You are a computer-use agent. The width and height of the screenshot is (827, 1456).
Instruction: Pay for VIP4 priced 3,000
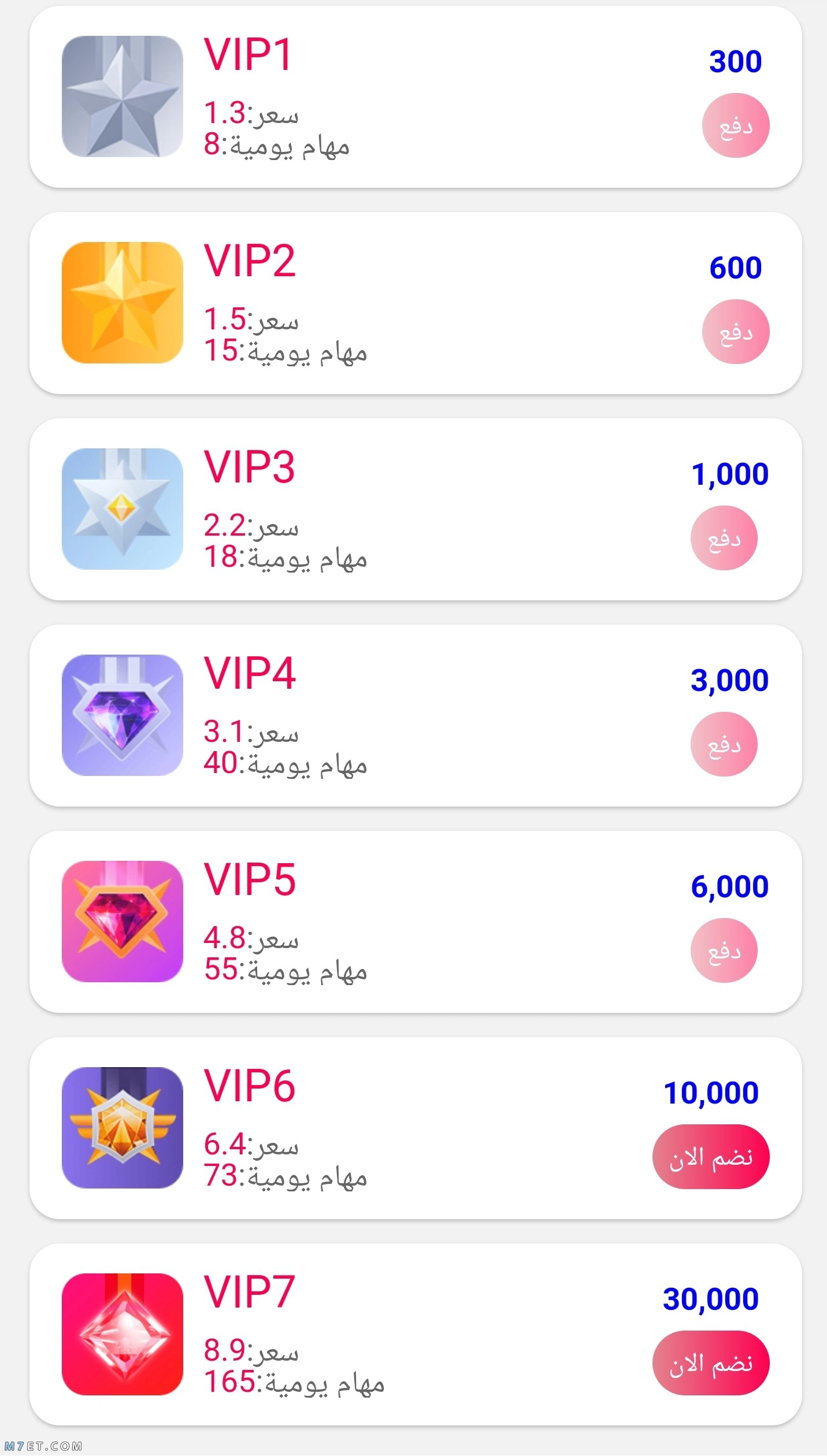[724, 744]
